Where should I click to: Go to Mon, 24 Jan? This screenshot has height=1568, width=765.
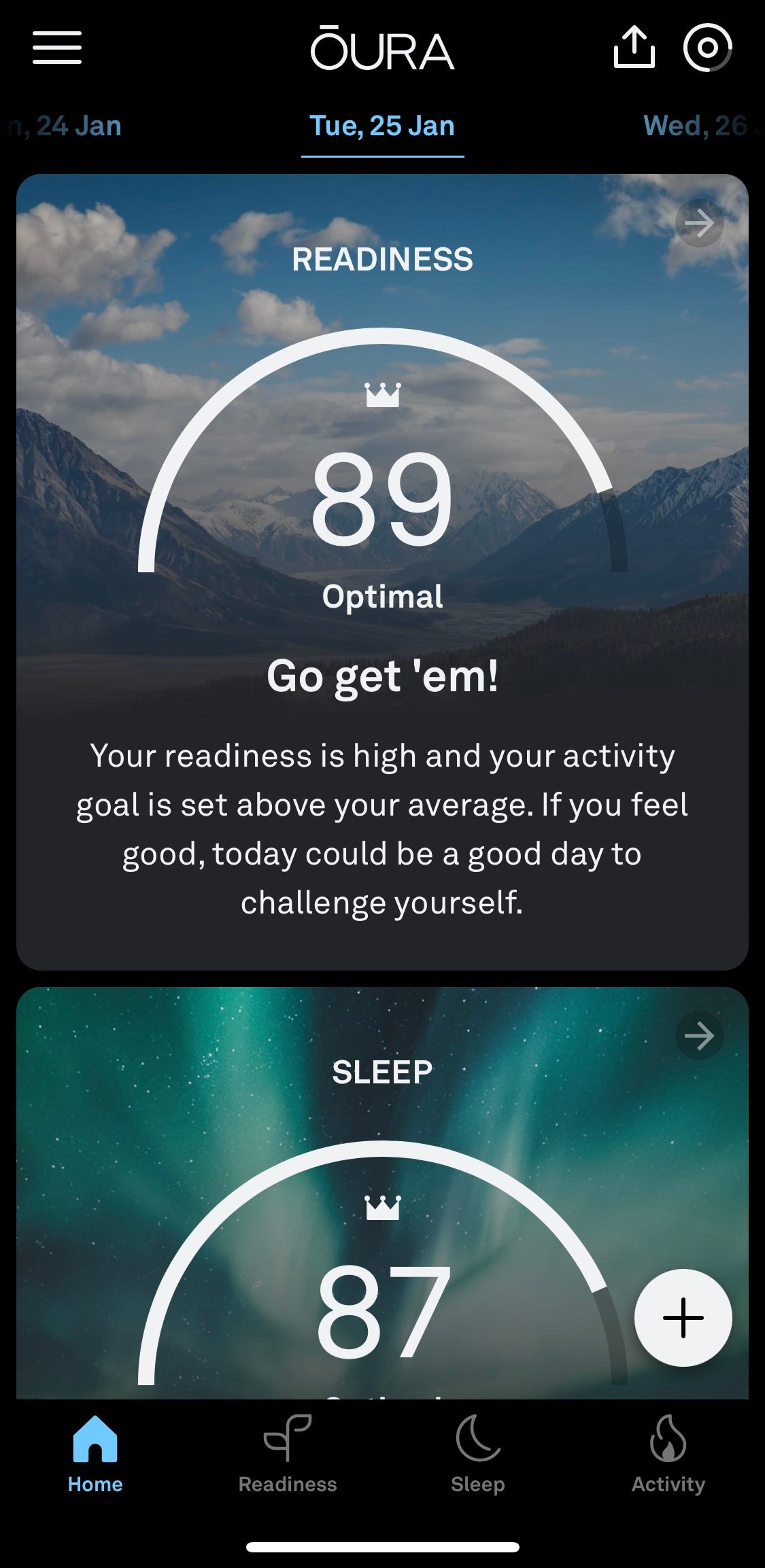68,126
